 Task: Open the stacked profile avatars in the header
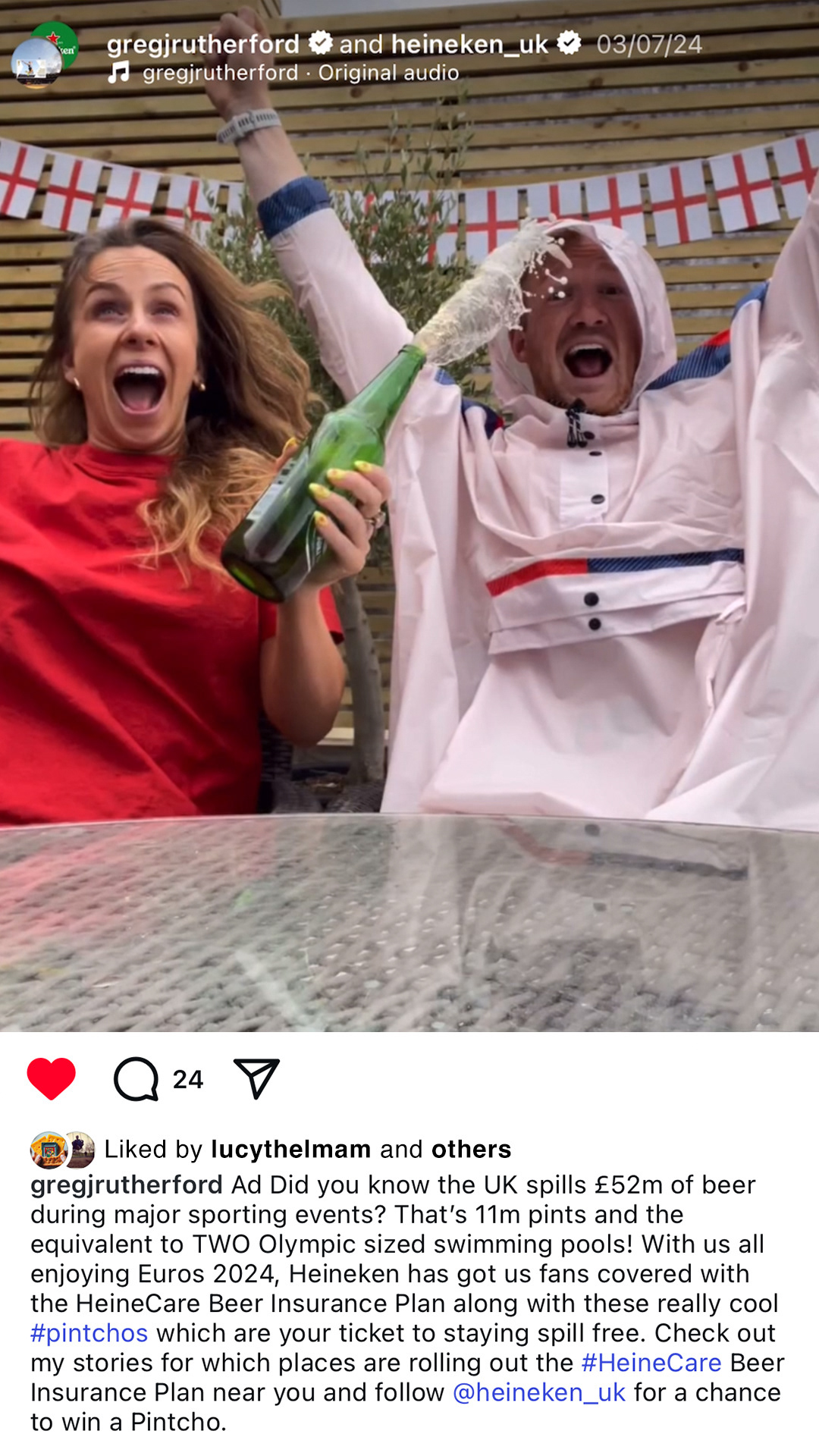point(44,55)
